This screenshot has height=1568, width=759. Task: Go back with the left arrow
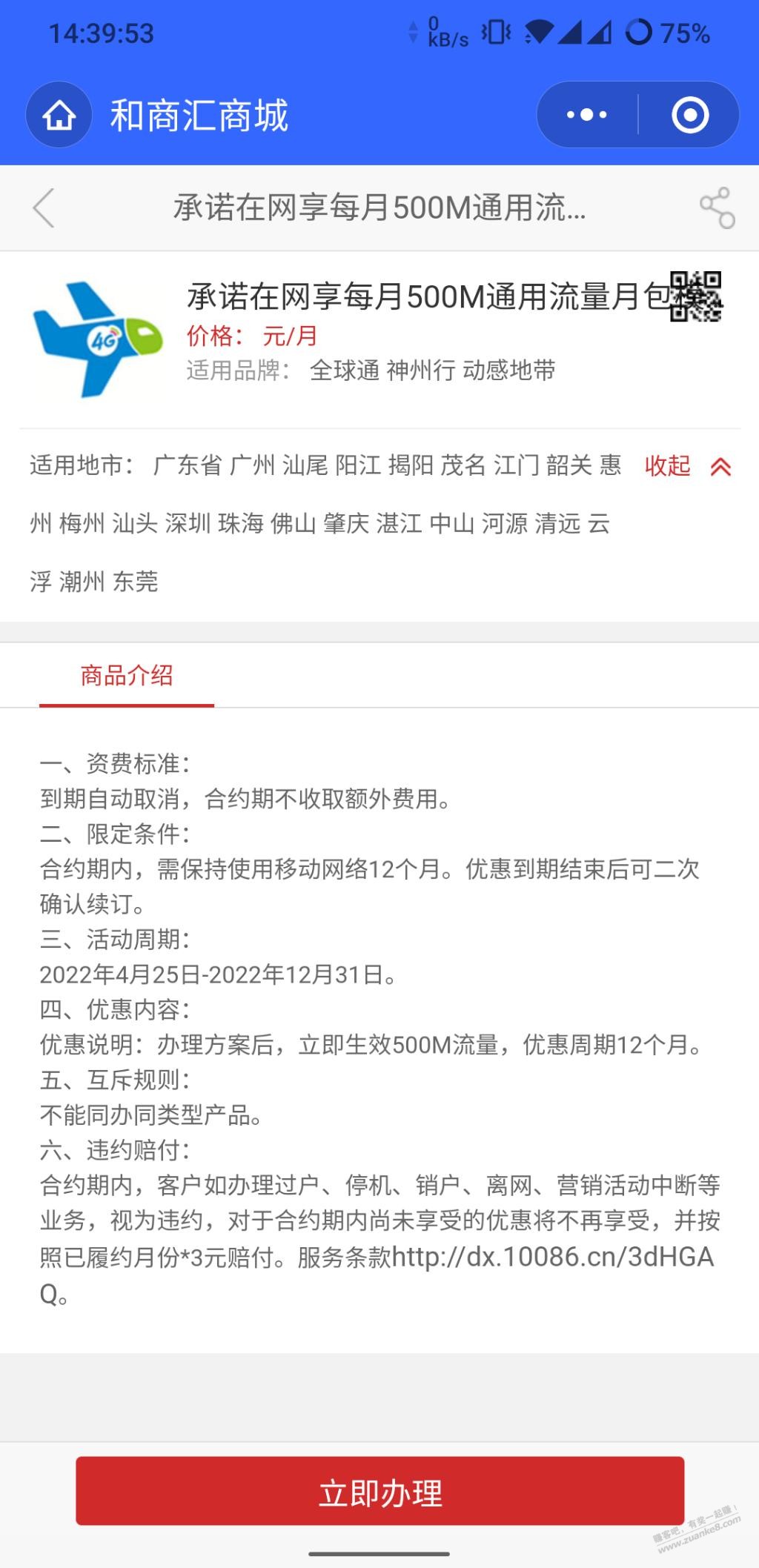44,208
